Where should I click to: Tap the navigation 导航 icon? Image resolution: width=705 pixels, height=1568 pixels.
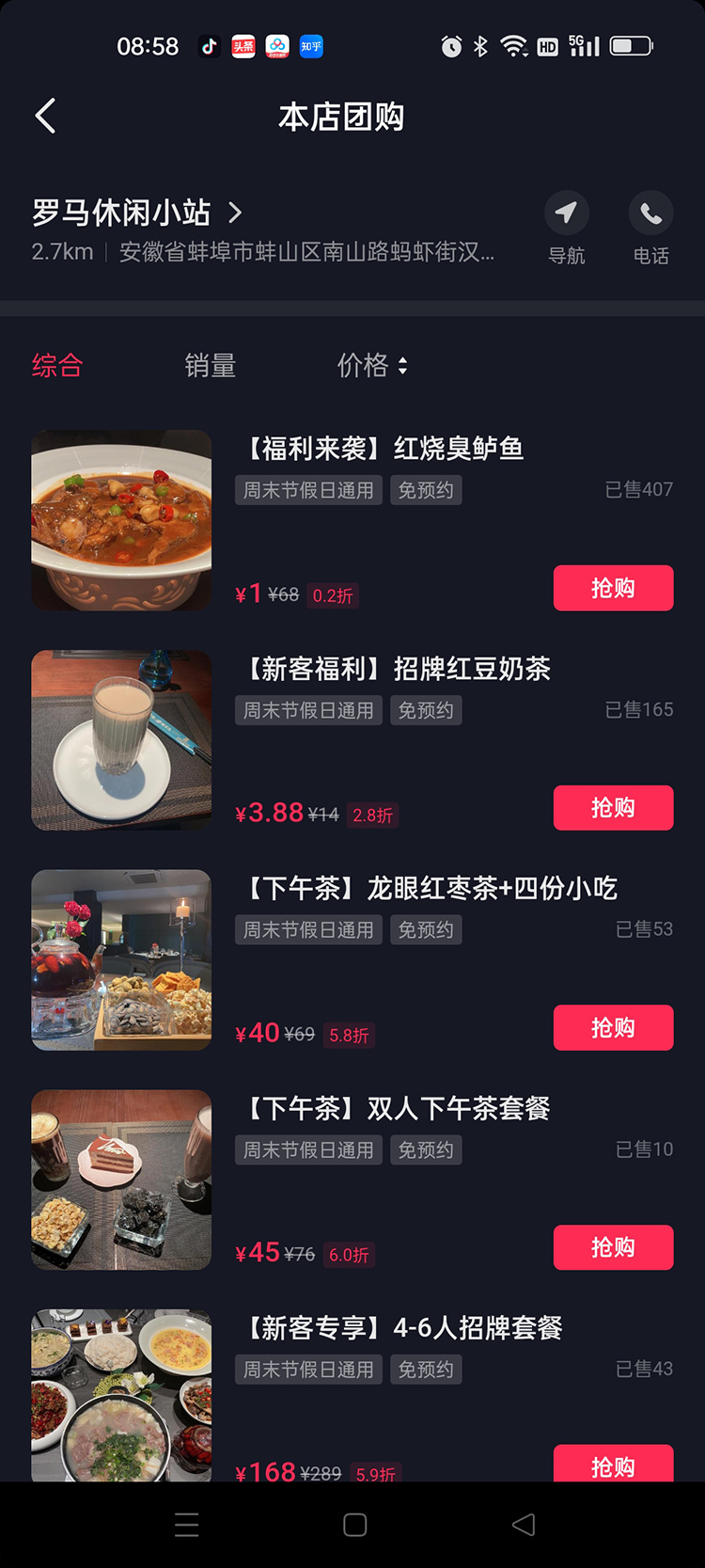click(567, 214)
